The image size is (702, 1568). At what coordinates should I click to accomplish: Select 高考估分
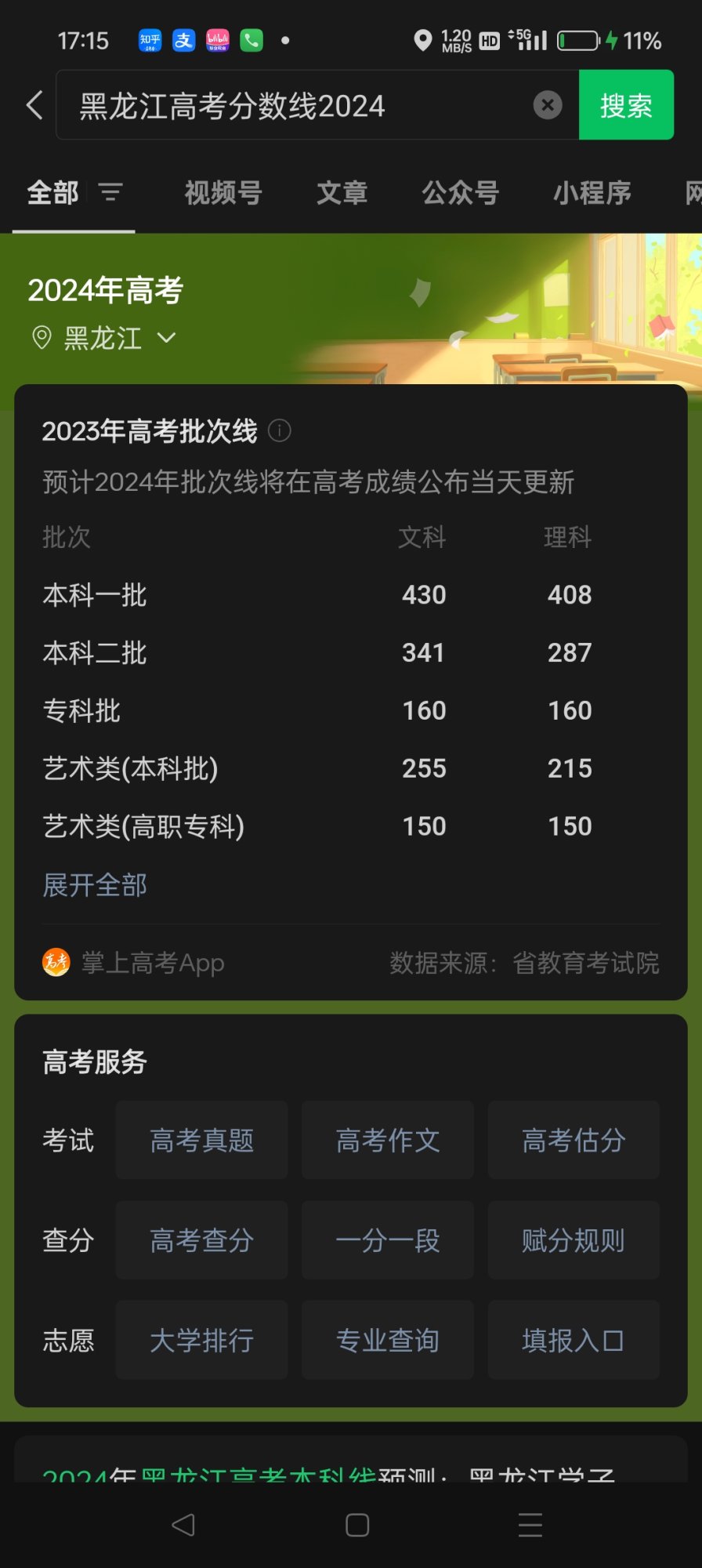coord(573,1140)
